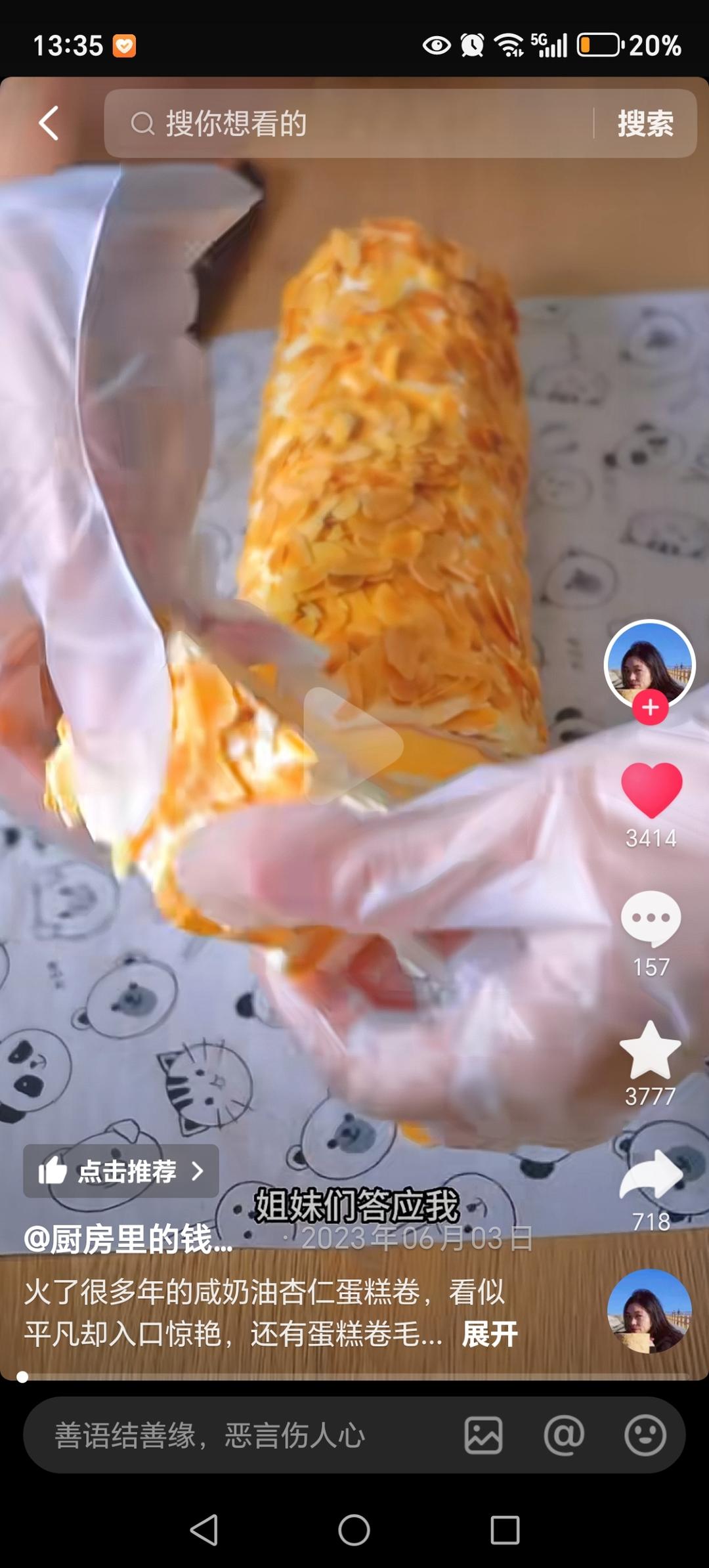
Task: Tap the 搜索 button
Action: [x=645, y=123]
